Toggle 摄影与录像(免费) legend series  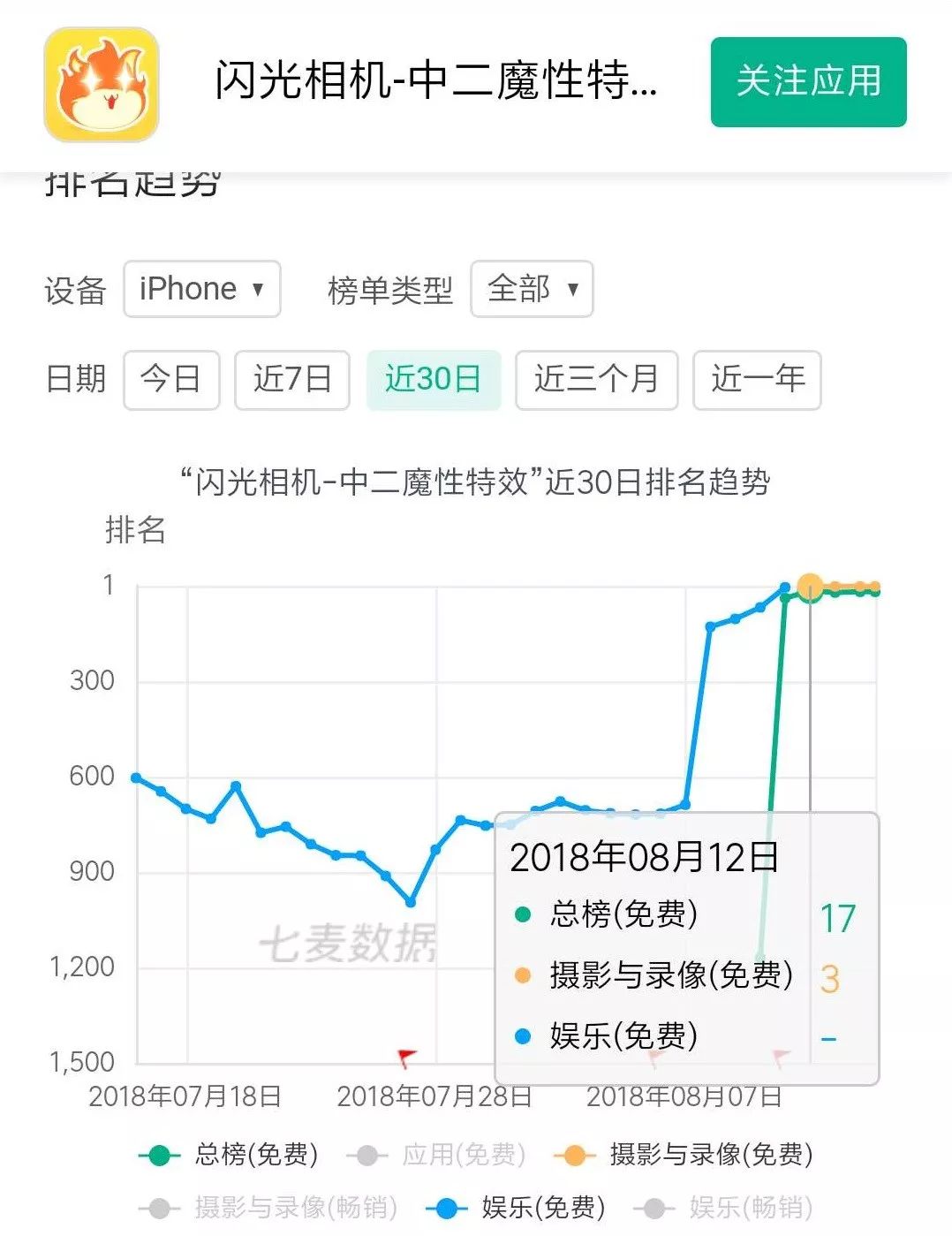(x=683, y=1155)
